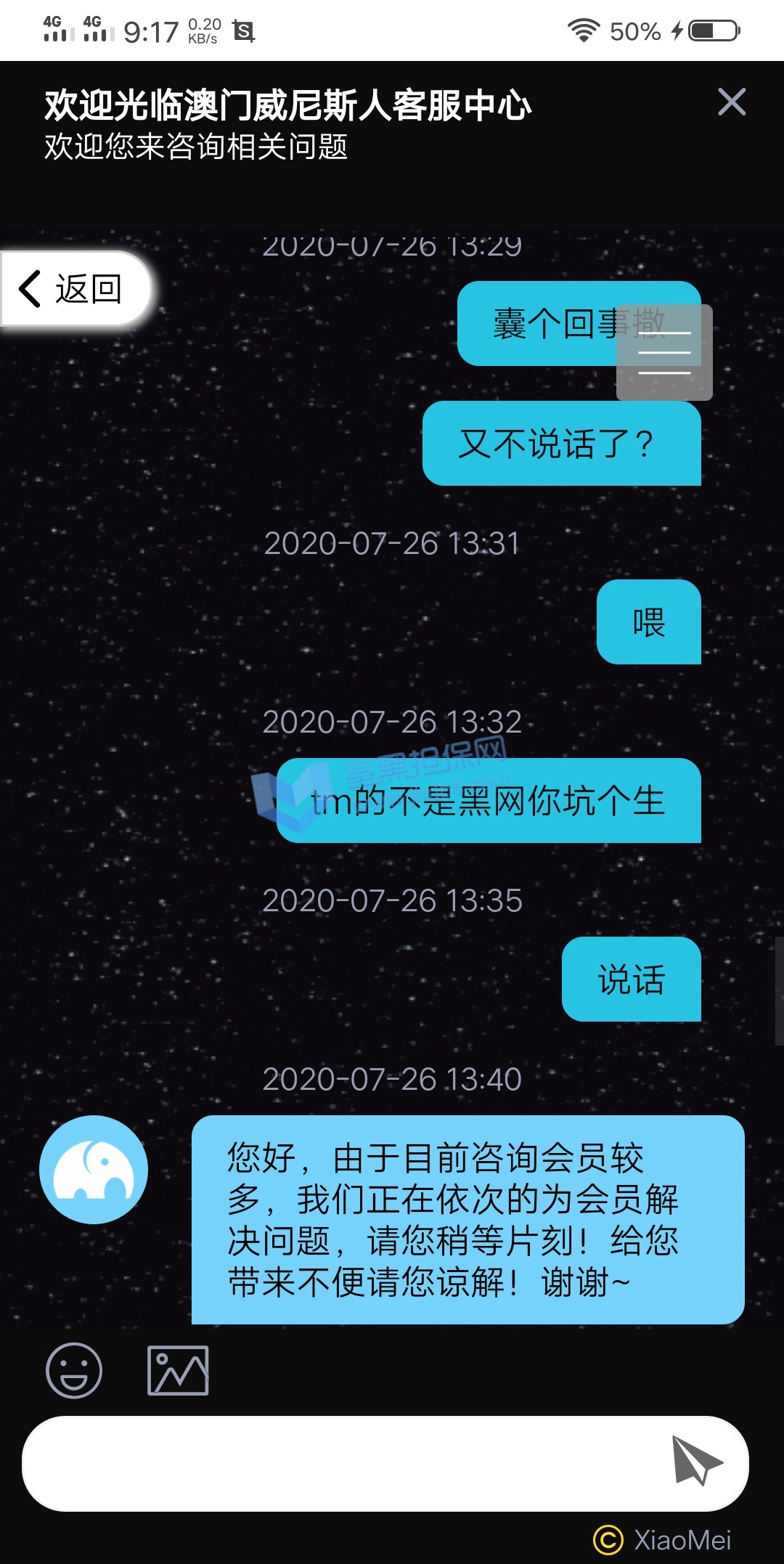This screenshot has height=1564, width=784.
Task: Focus the message input field
Action: click(341, 1463)
